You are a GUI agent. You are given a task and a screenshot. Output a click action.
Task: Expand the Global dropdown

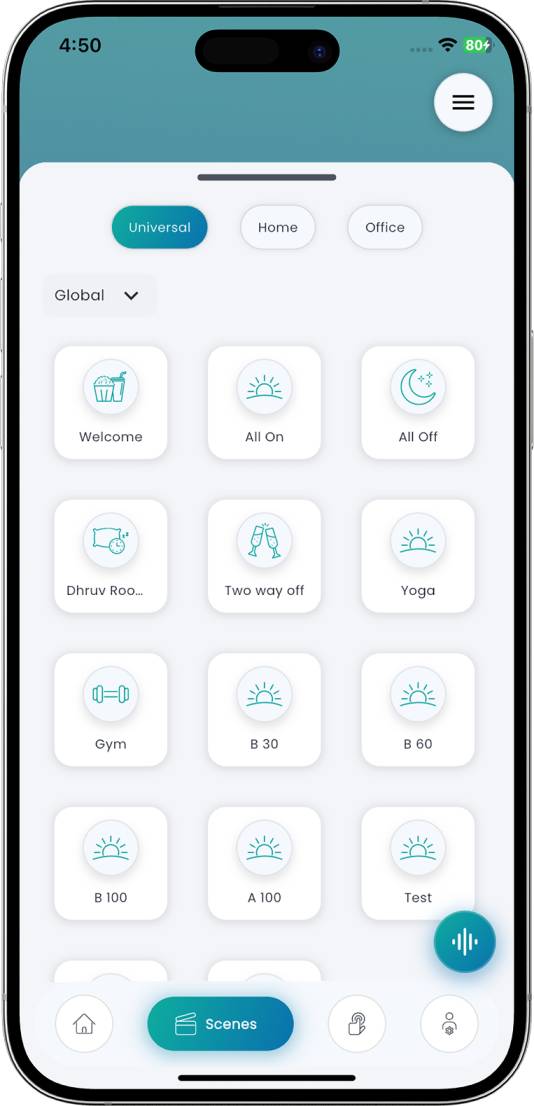pos(99,296)
